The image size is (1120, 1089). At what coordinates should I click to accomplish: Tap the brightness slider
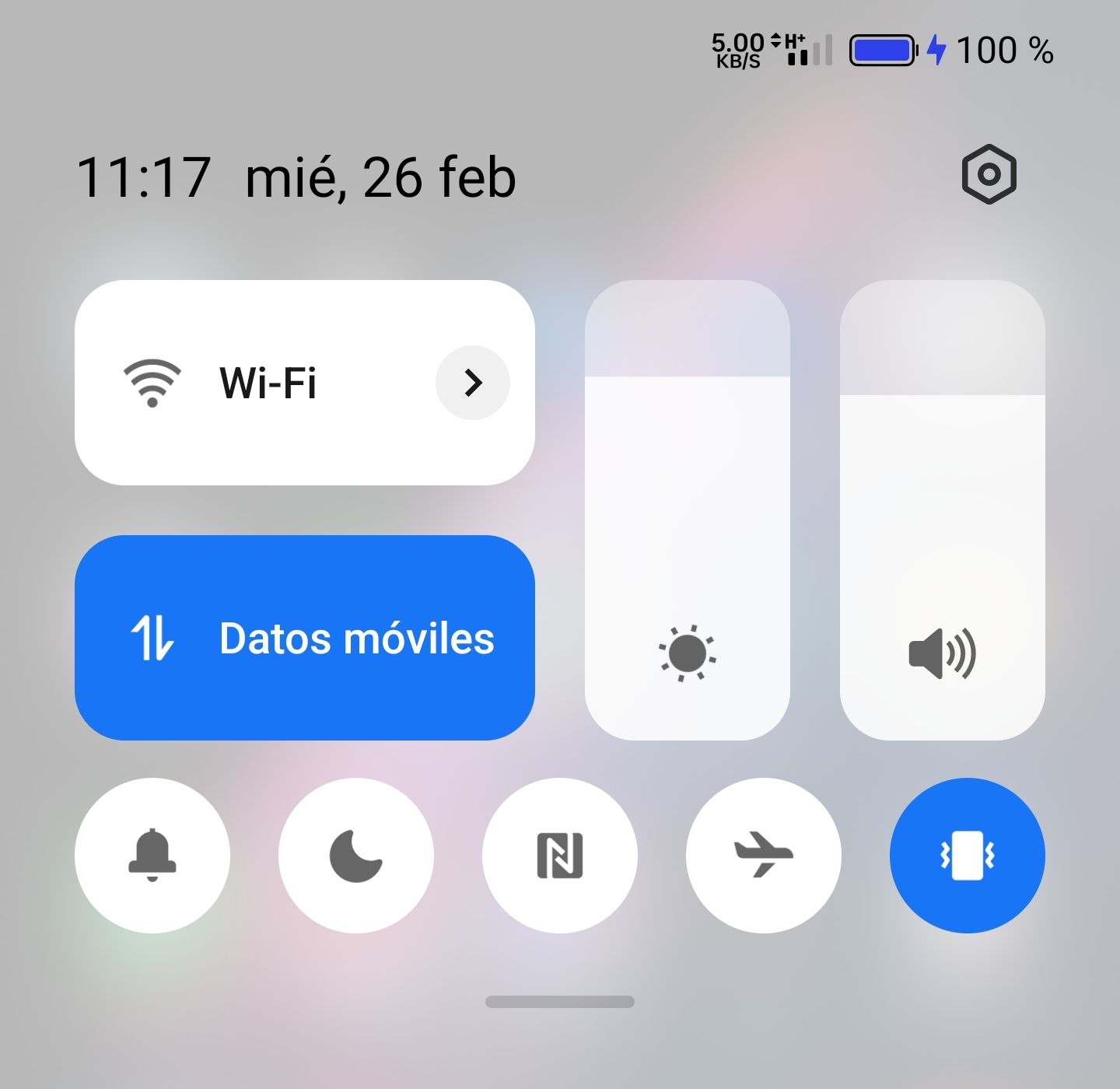pyautogui.click(x=687, y=510)
